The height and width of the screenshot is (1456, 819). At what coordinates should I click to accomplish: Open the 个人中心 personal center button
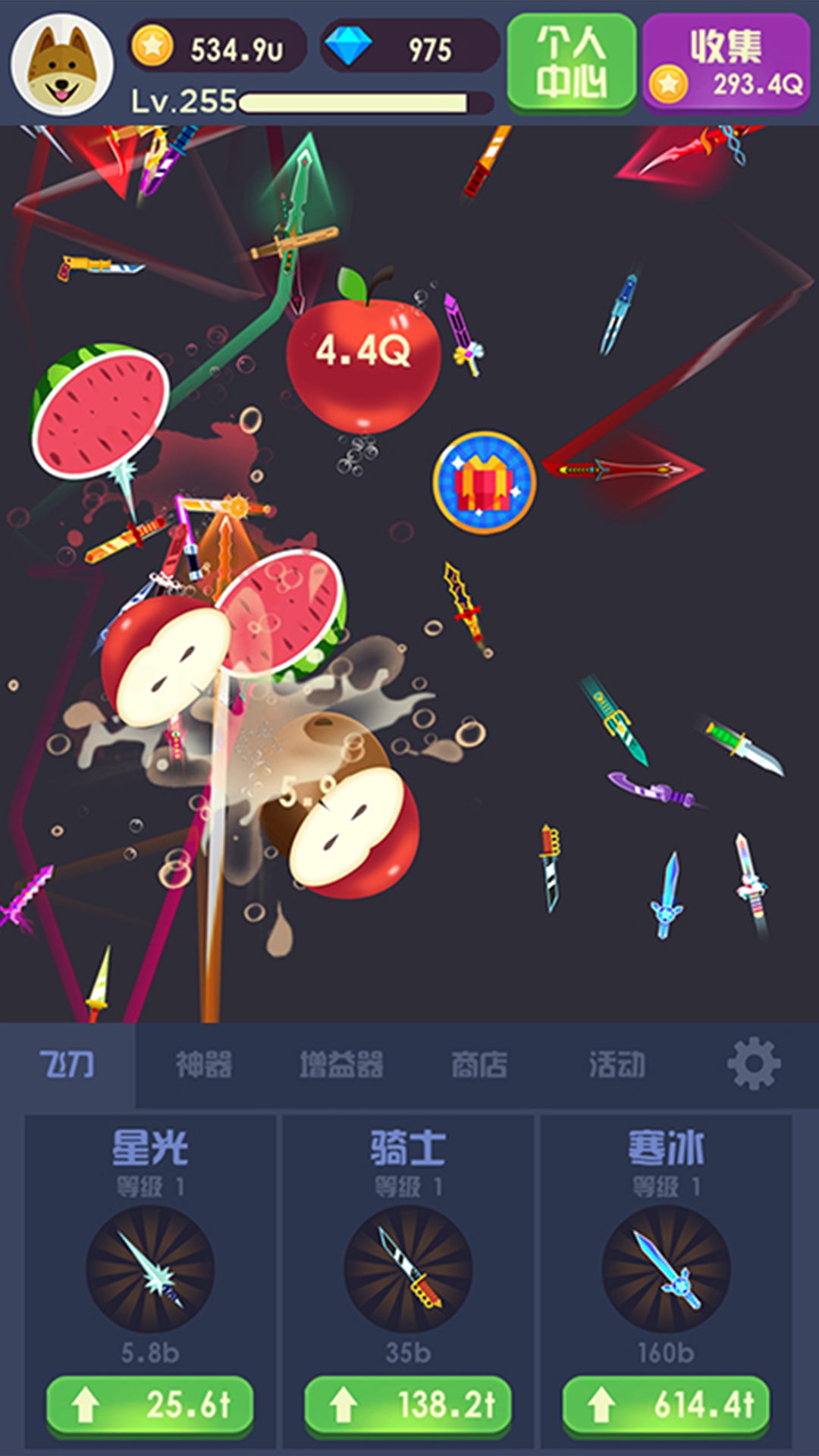(571, 62)
